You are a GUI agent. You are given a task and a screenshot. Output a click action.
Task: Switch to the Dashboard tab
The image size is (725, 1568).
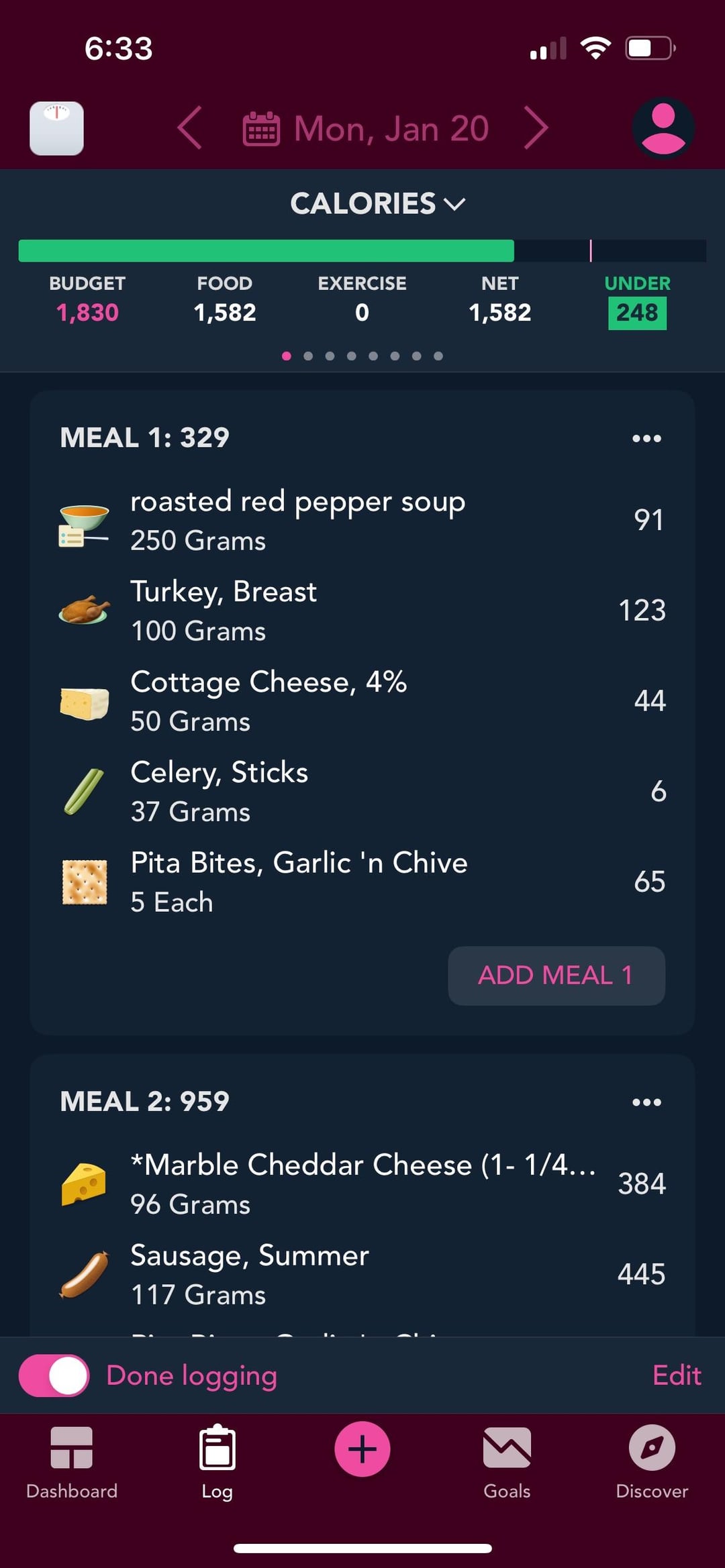point(72,1463)
